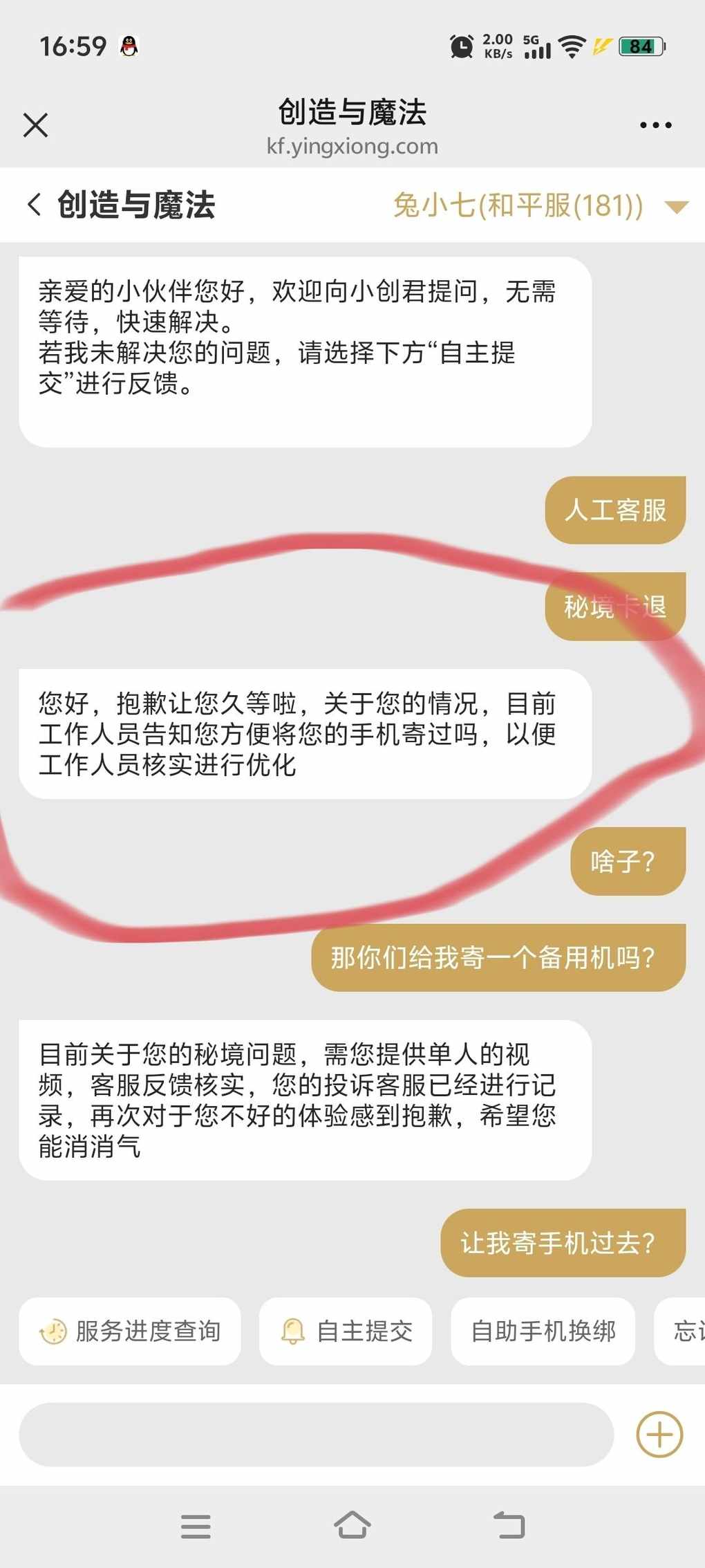
Task: Close the customer service web page
Action: [35, 126]
